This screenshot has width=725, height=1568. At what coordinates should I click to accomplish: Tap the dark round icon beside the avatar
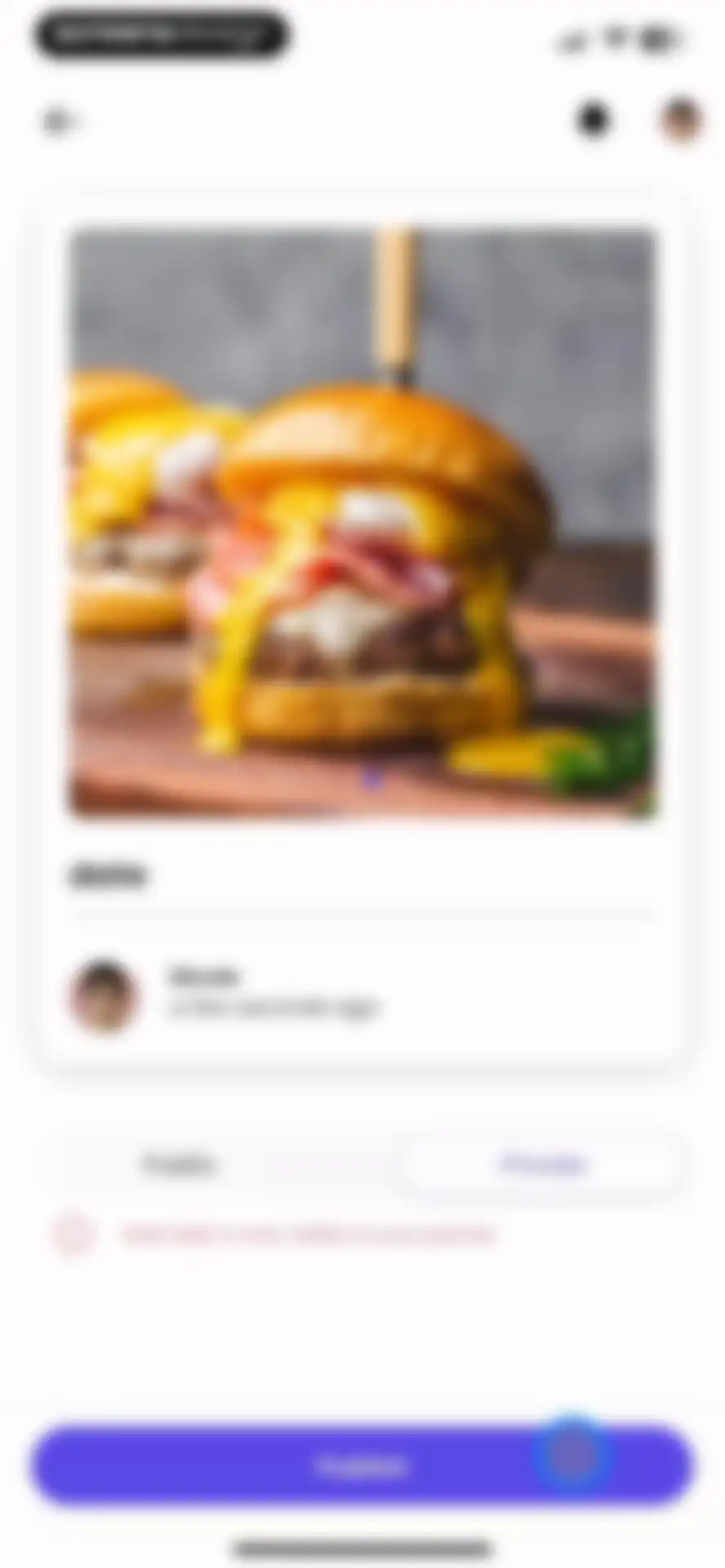click(594, 120)
